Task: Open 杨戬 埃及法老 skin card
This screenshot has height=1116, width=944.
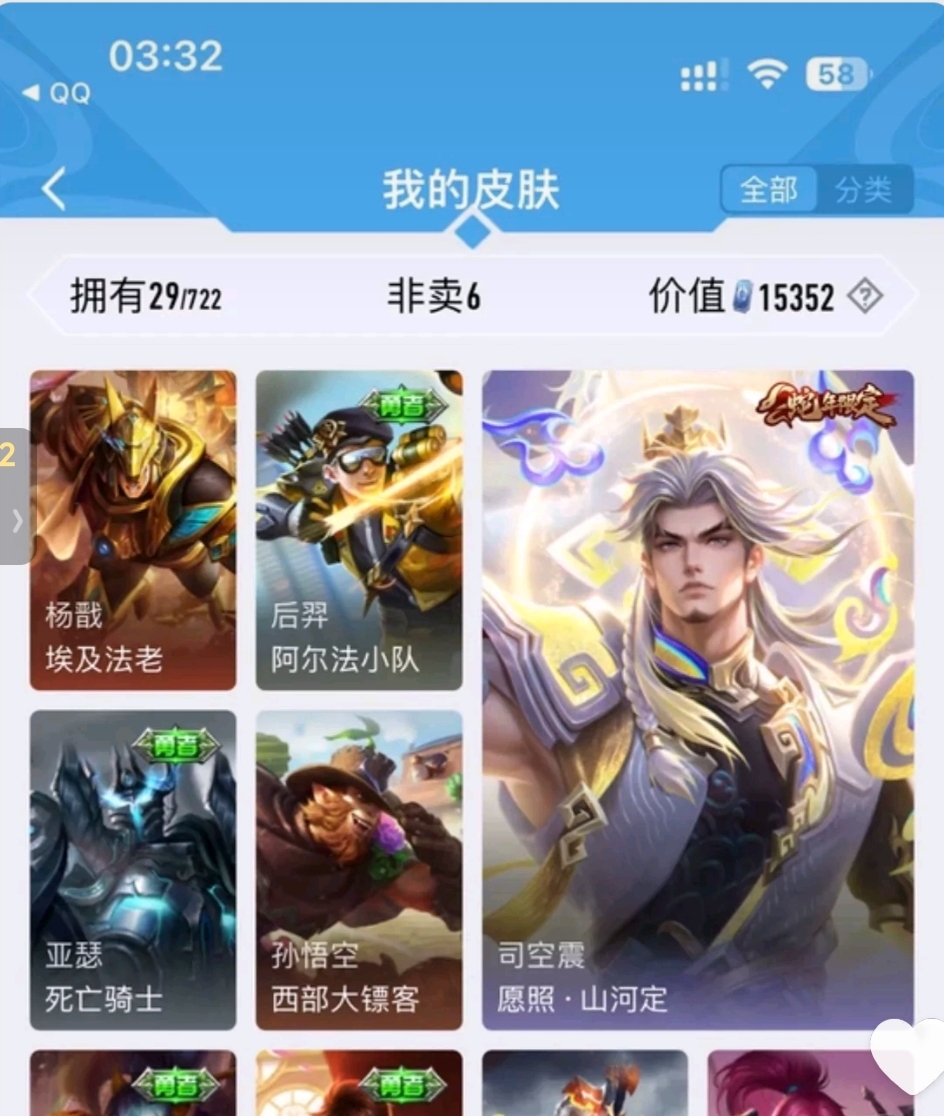Action: 133,530
